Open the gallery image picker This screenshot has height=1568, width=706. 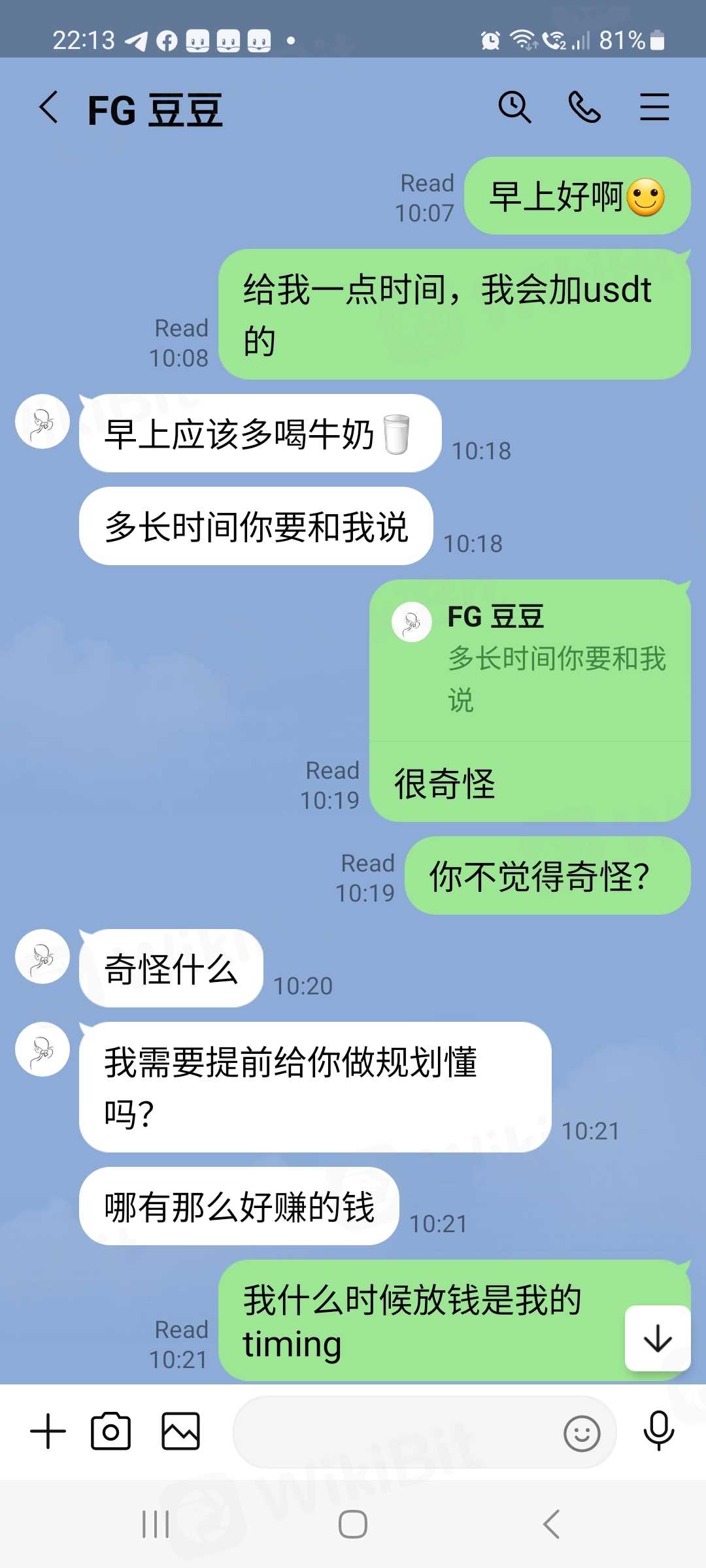point(180,1431)
